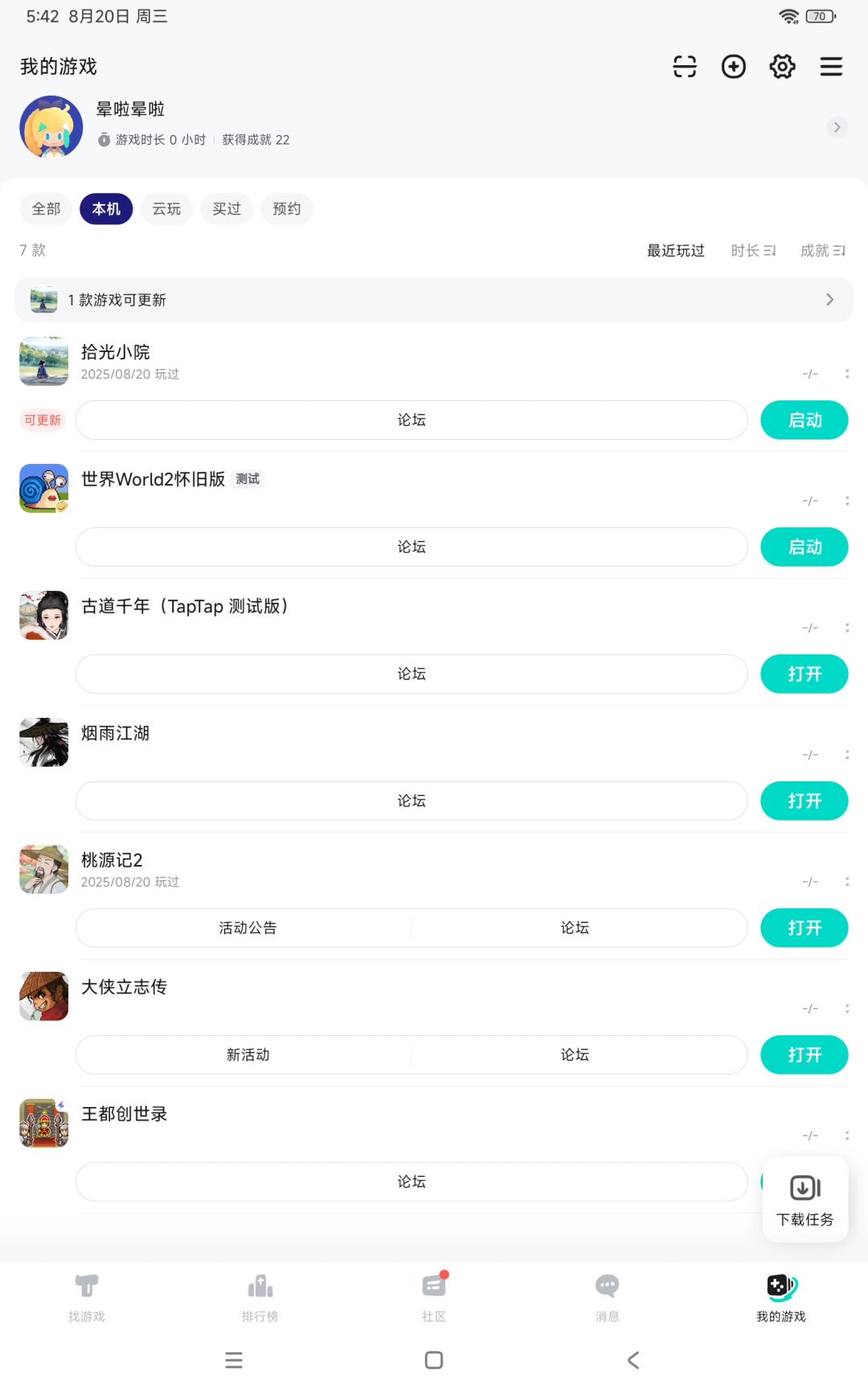Open 古道千年 with 打开 button

[804, 674]
